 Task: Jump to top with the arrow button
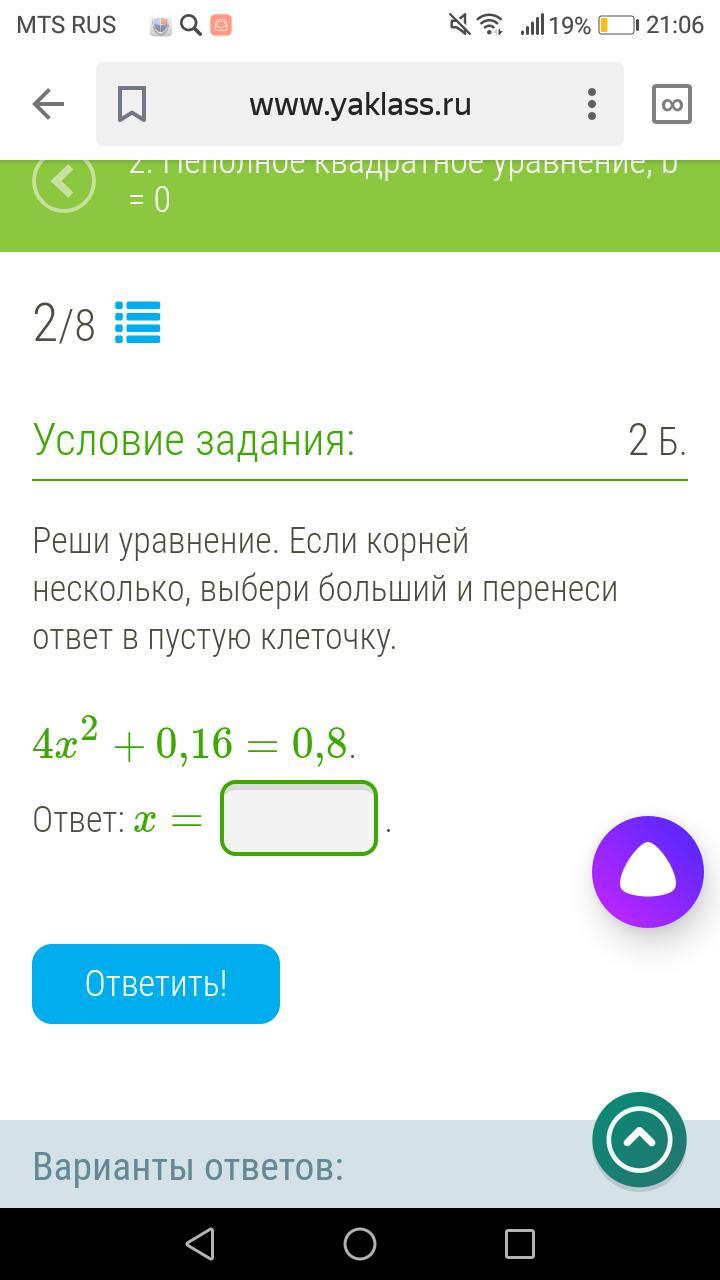639,1139
